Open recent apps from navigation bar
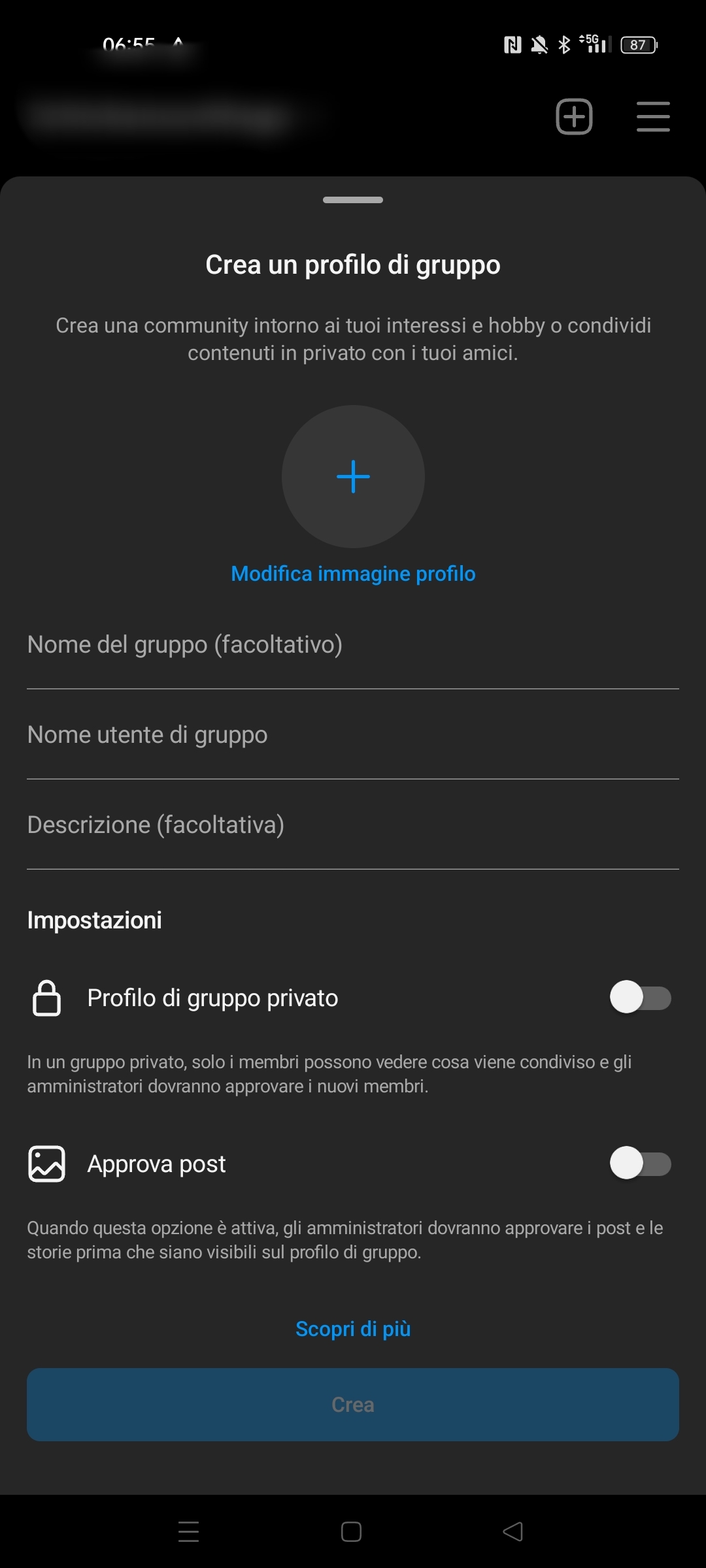Screen dimensions: 706x1568 pos(189,1531)
